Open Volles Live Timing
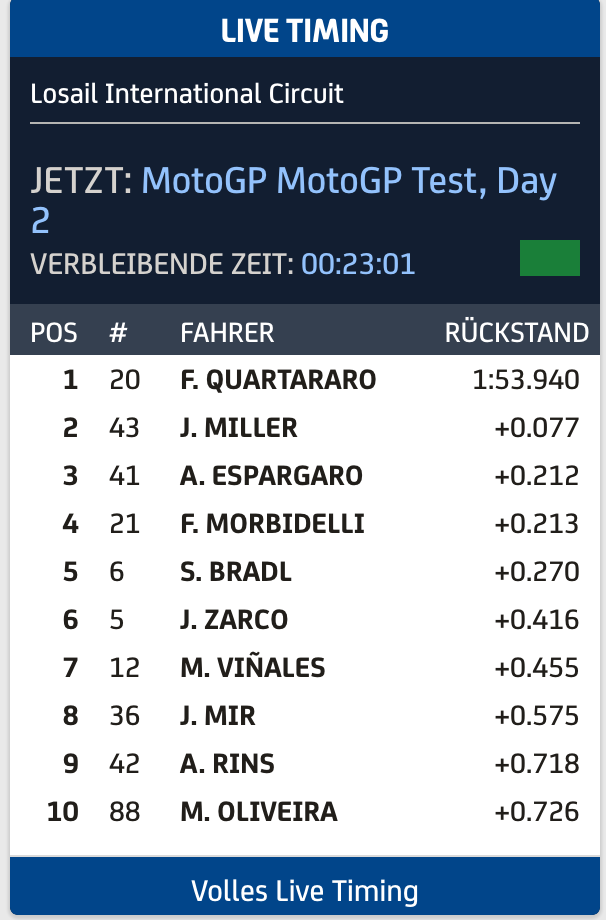This screenshot has width=606, height=920. tap(304, 889)
